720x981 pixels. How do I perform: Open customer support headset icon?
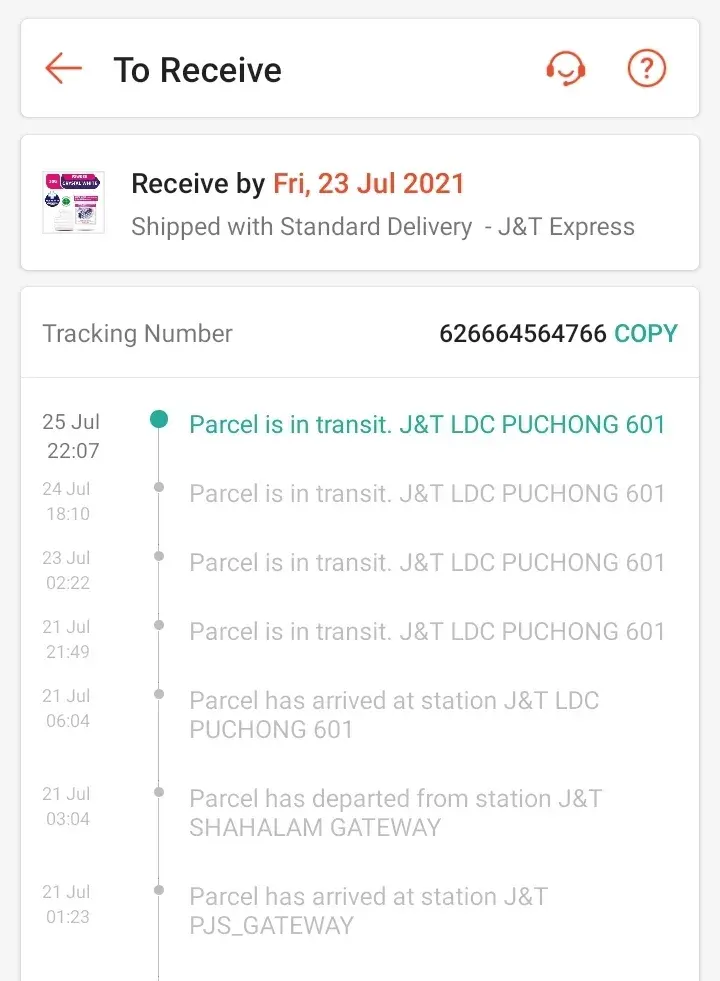(x=565, y=69)
